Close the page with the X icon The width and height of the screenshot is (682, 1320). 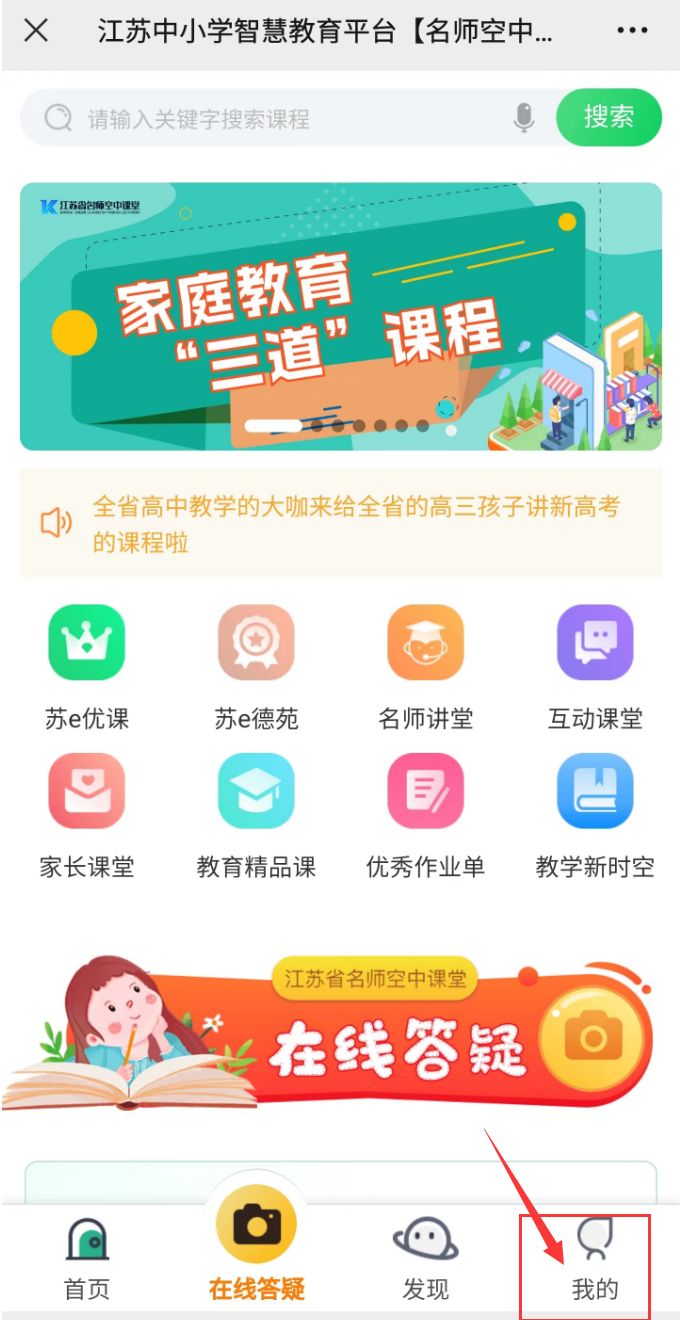pyautogui.click(x=36, y=30)
